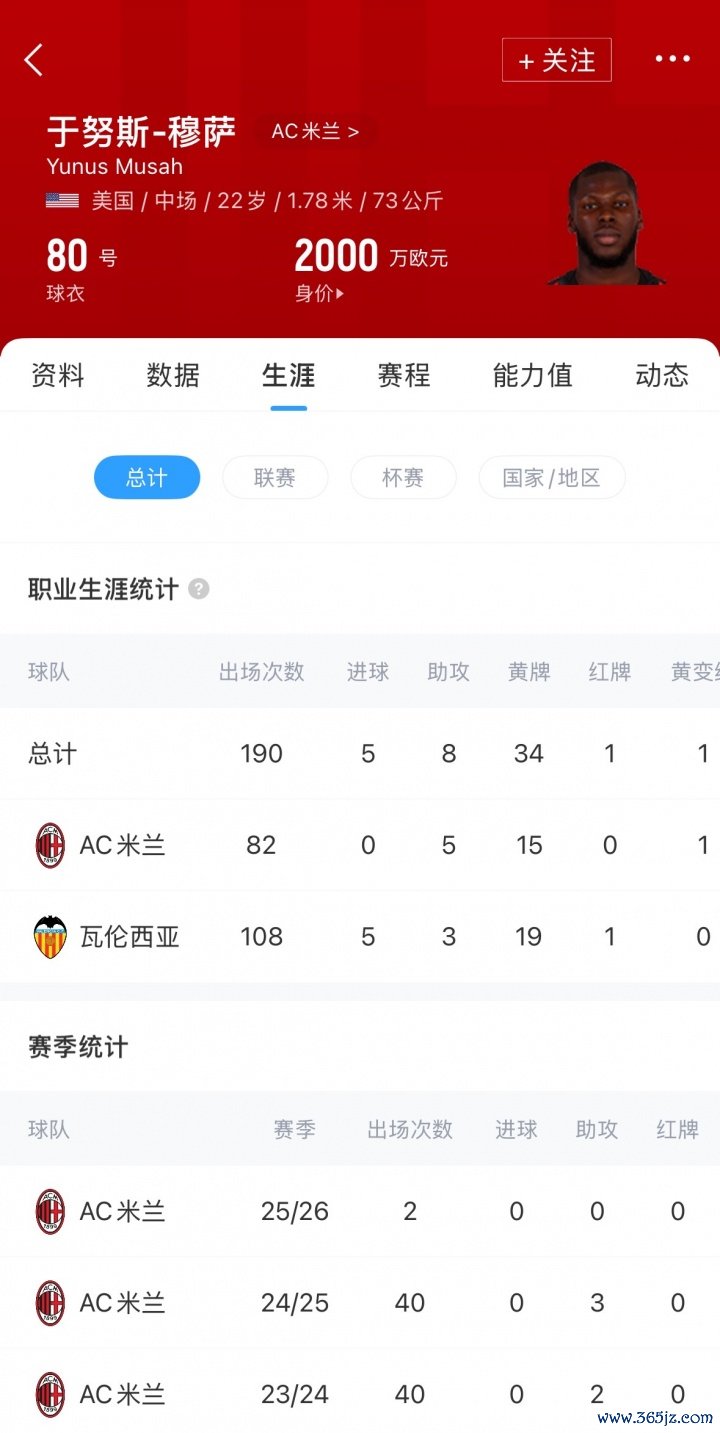Go back using the top-left arrow
720x1433 pixels.
[34, 60]
